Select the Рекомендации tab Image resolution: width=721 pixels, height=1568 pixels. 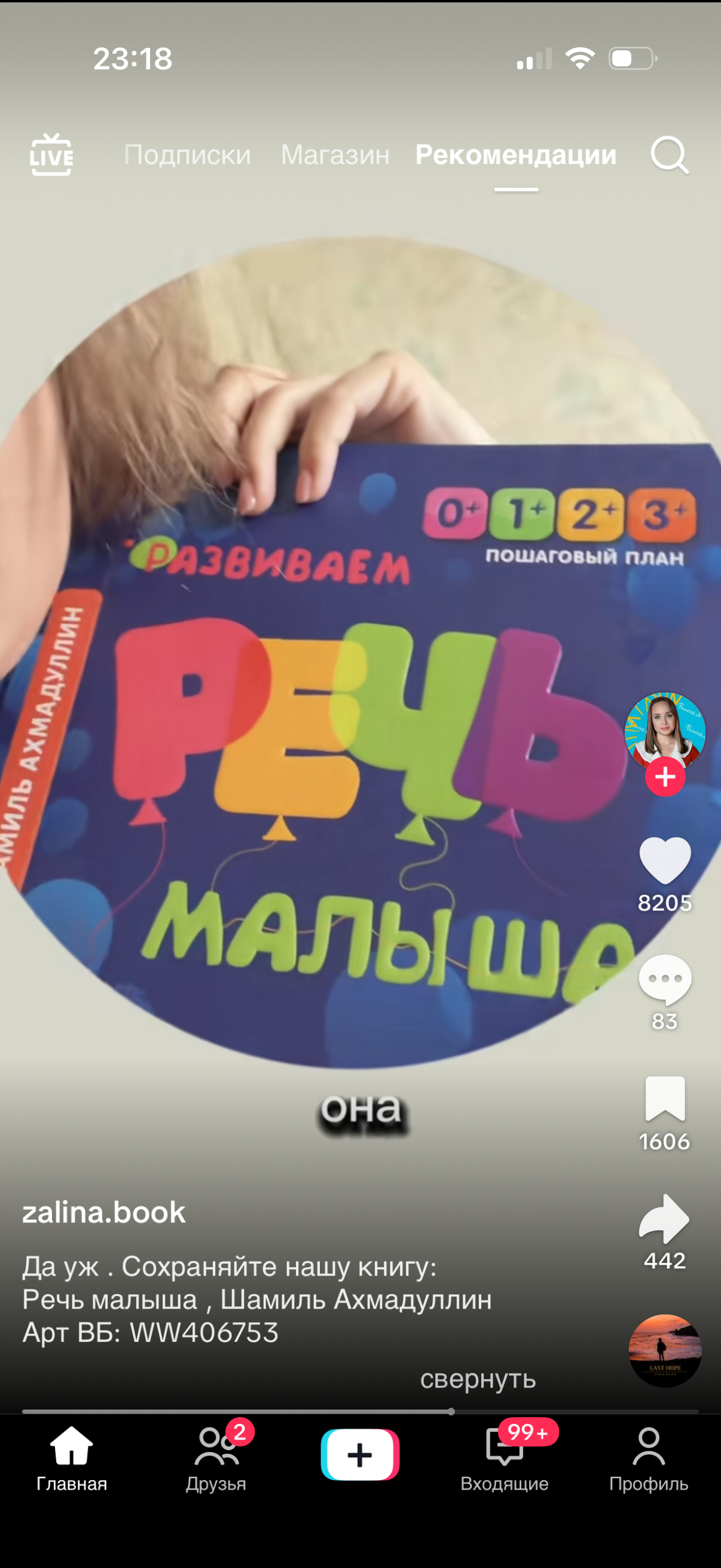coord(516,155)
